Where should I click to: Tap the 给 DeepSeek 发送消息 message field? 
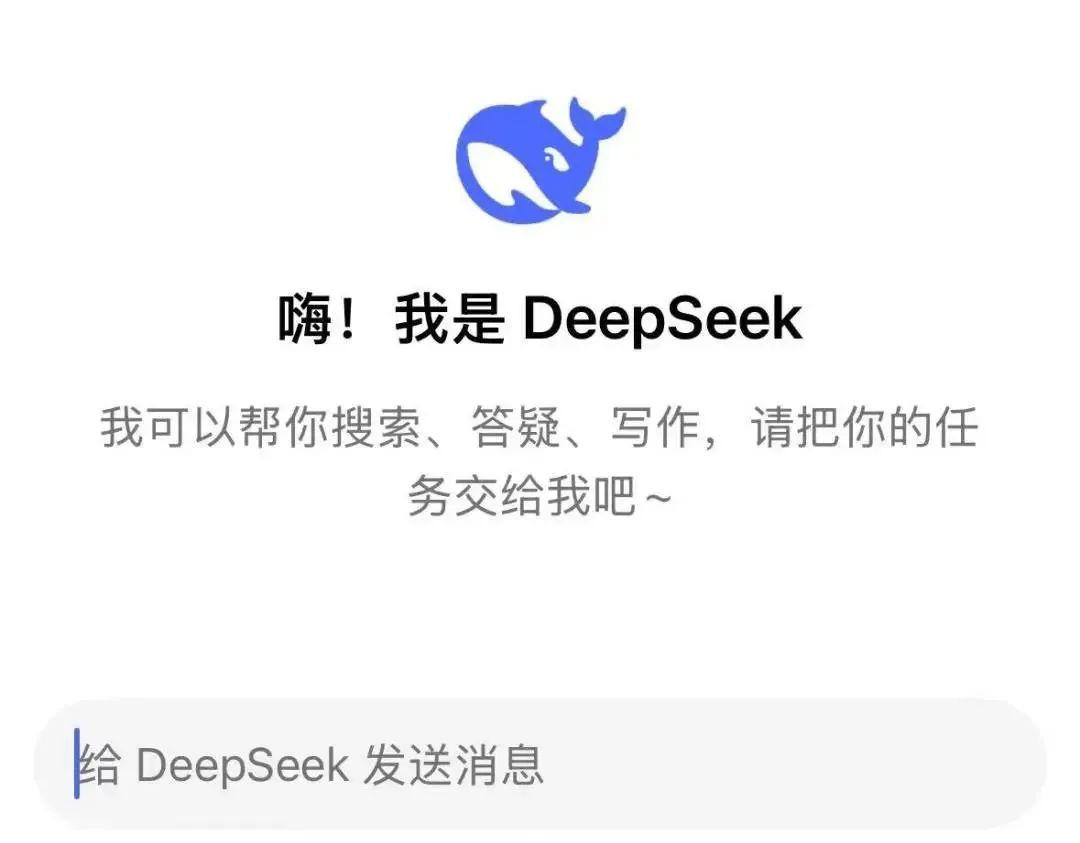coord(540,765)
